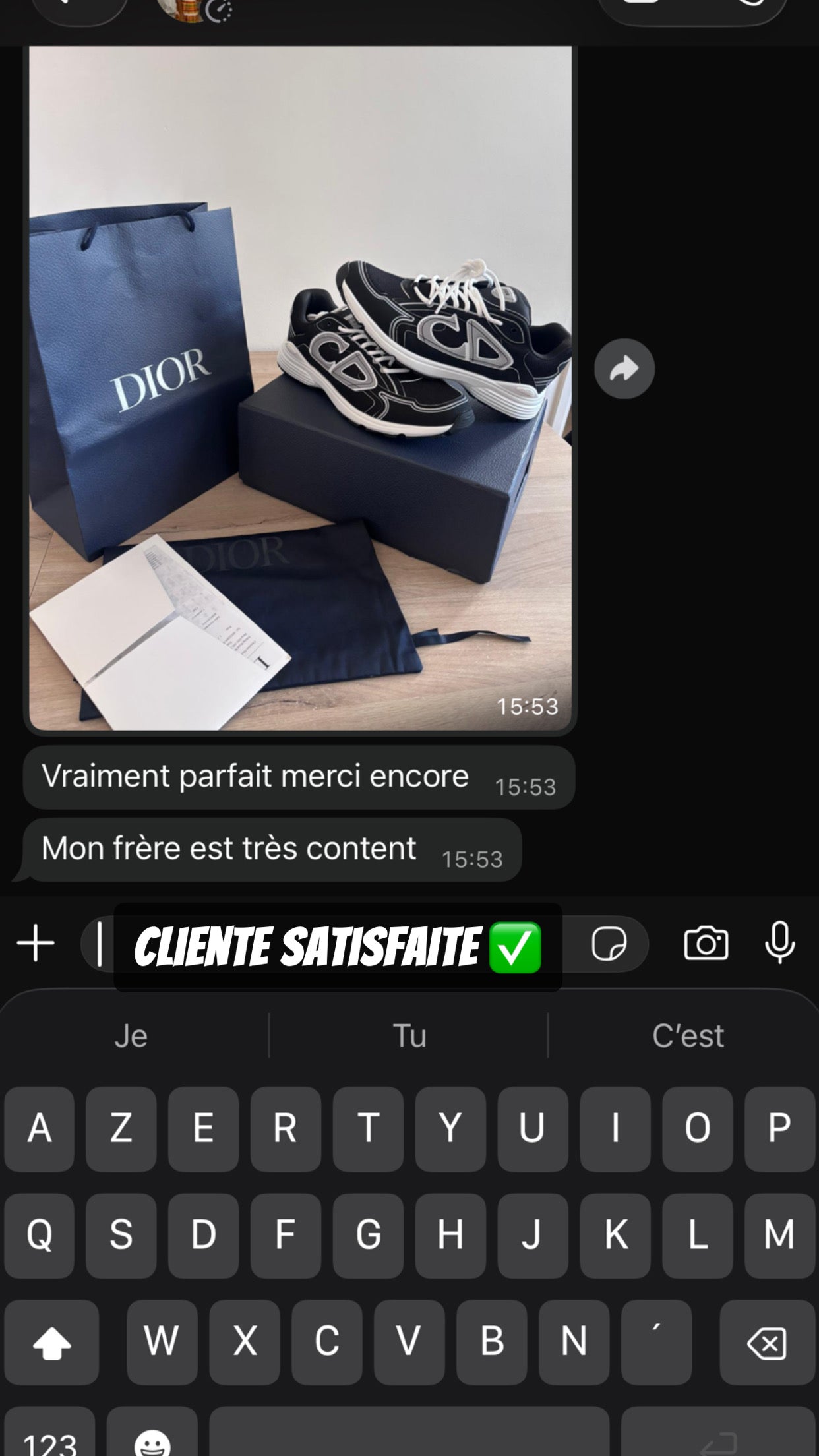Open the emoji keyboard
The height and width of the screenshot is (1456, 819).
click(152, 1441)
